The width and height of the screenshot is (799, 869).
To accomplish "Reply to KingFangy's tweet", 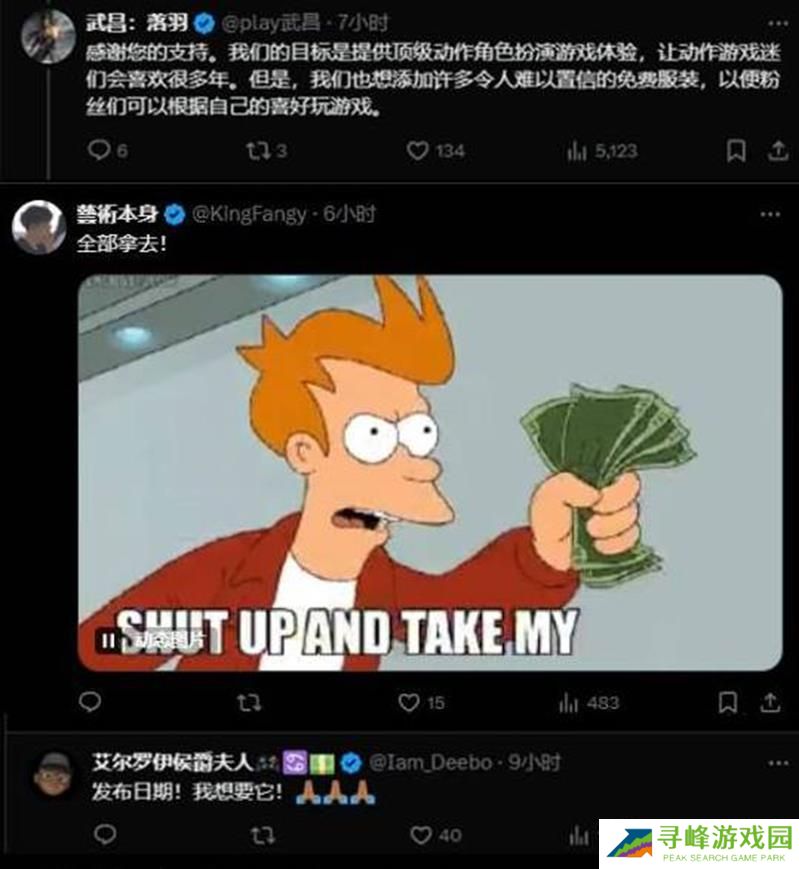I will click(90, 703).
